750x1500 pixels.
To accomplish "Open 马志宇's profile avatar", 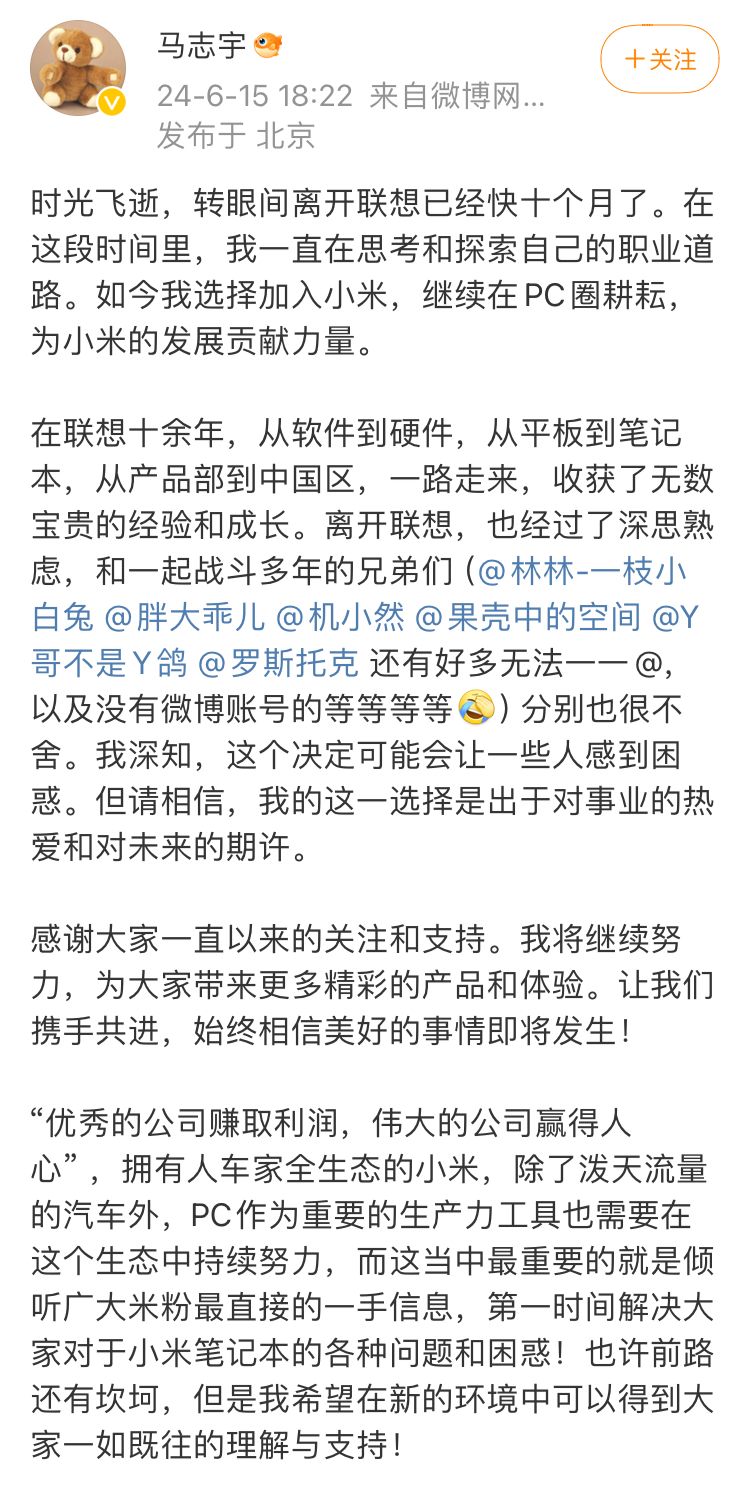I will [x=78, y=68].
